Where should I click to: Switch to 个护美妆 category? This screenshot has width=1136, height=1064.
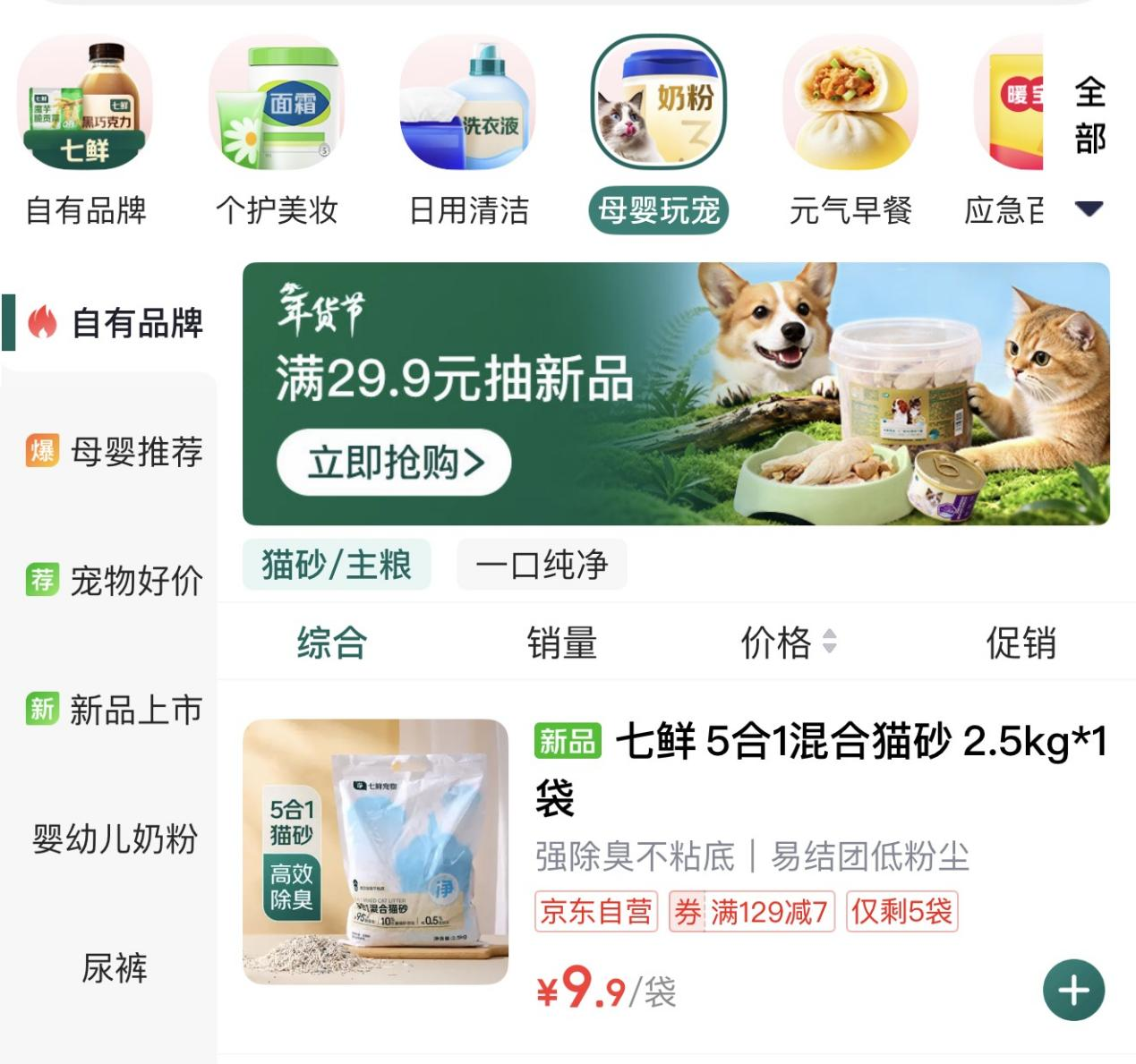[x=277, y=134]
